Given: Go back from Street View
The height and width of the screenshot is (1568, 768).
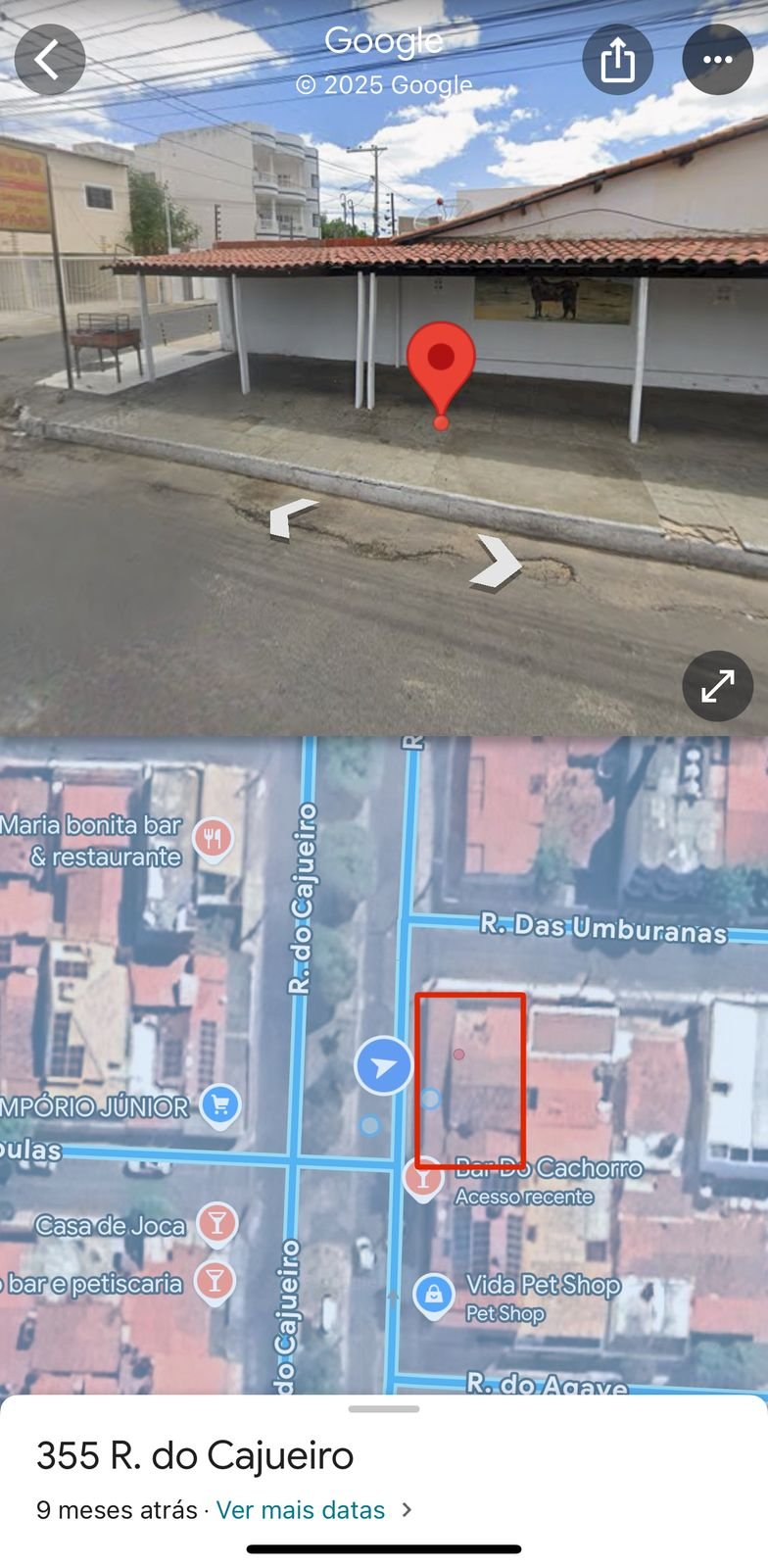Looking at the screenshot, I should point(49,60).
